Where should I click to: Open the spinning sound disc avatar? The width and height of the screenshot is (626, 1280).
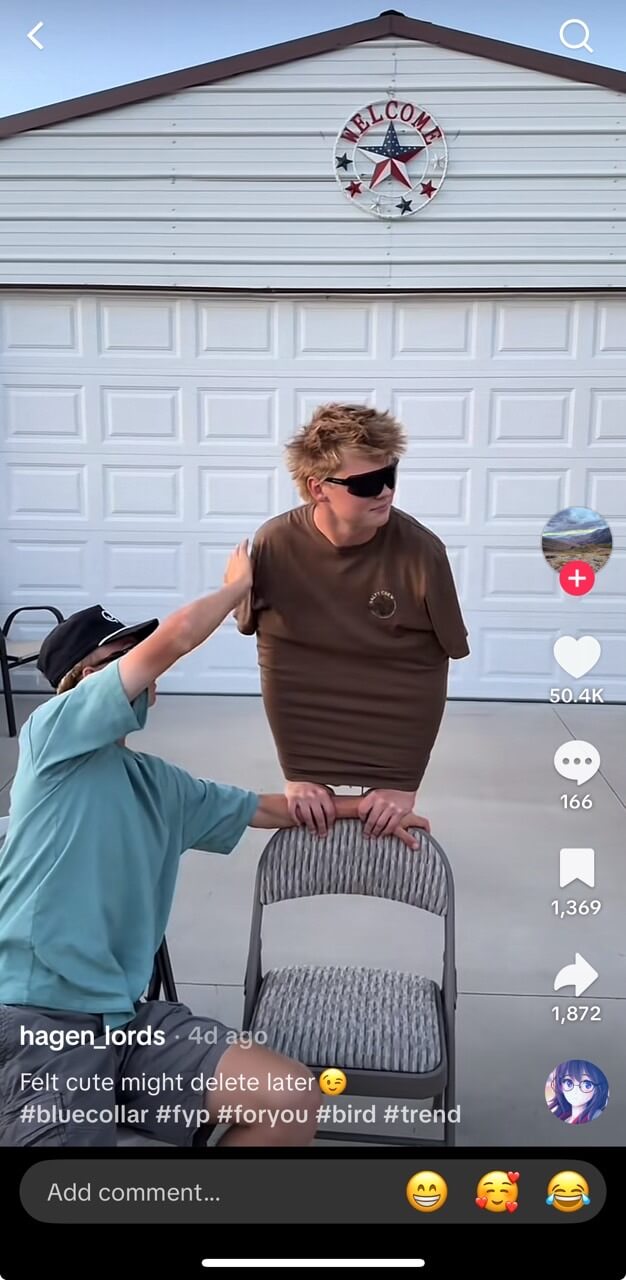pyautogui.click(x=576, y=1092)
